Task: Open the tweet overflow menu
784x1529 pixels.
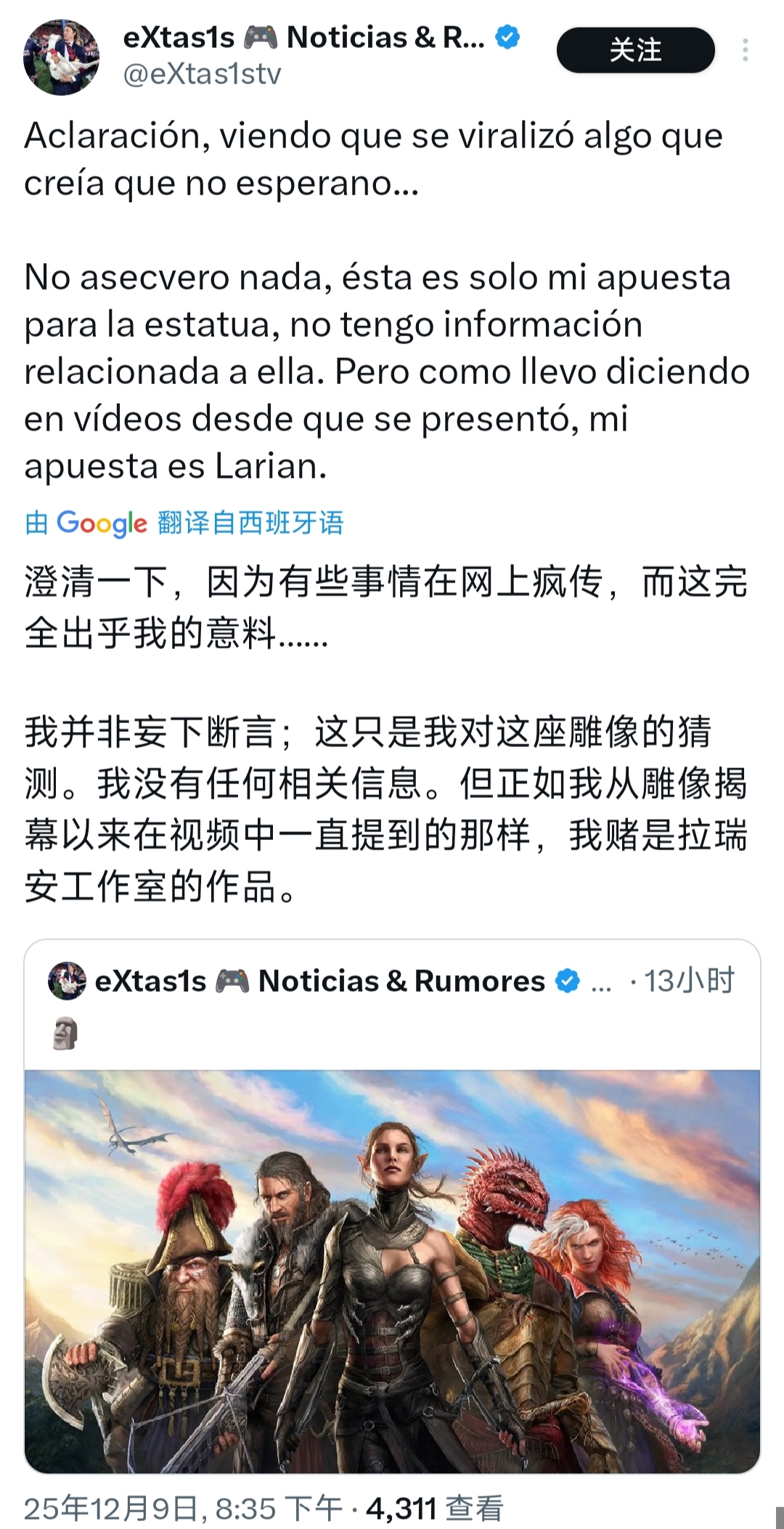Action: 745,50
